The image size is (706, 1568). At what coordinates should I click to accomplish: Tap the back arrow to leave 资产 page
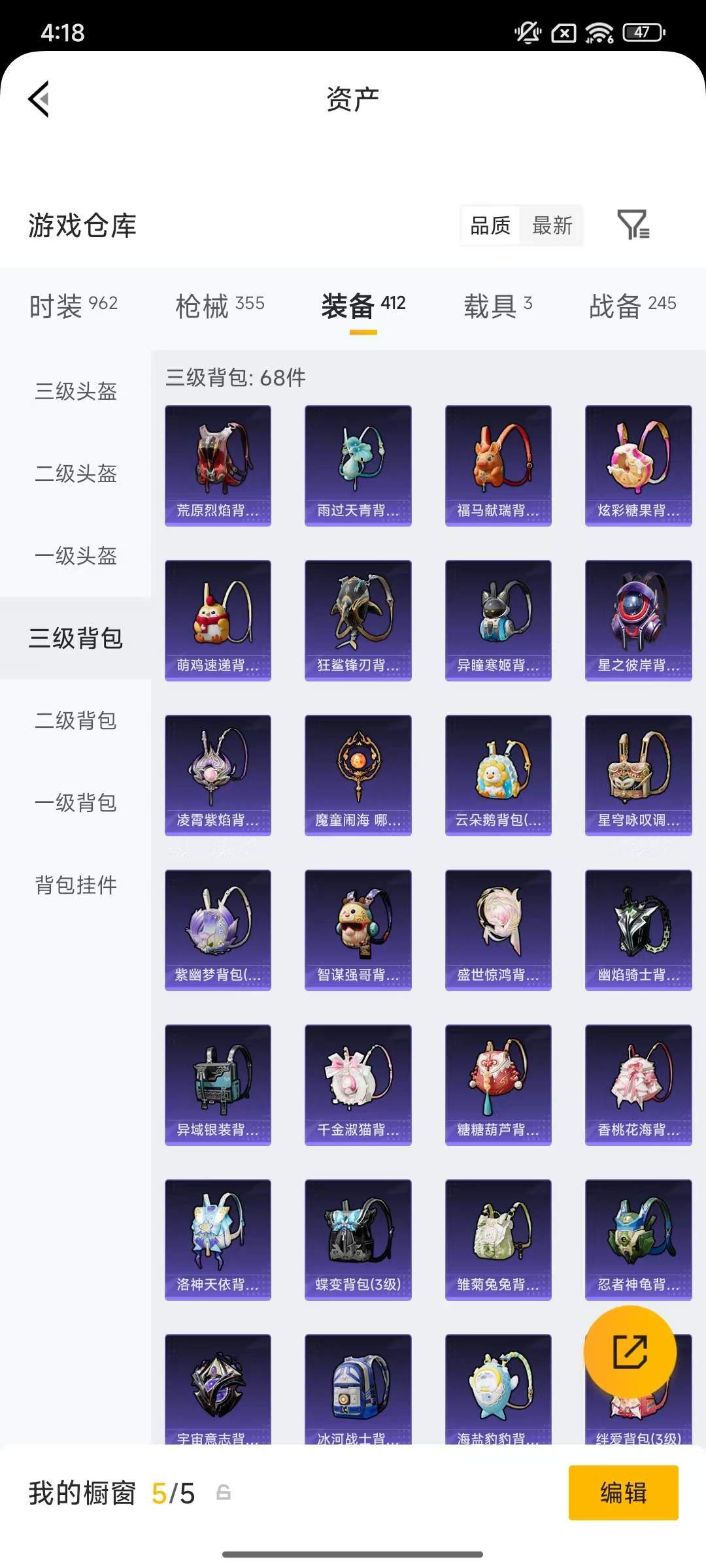pyautogui.click(x=38, y=99)
